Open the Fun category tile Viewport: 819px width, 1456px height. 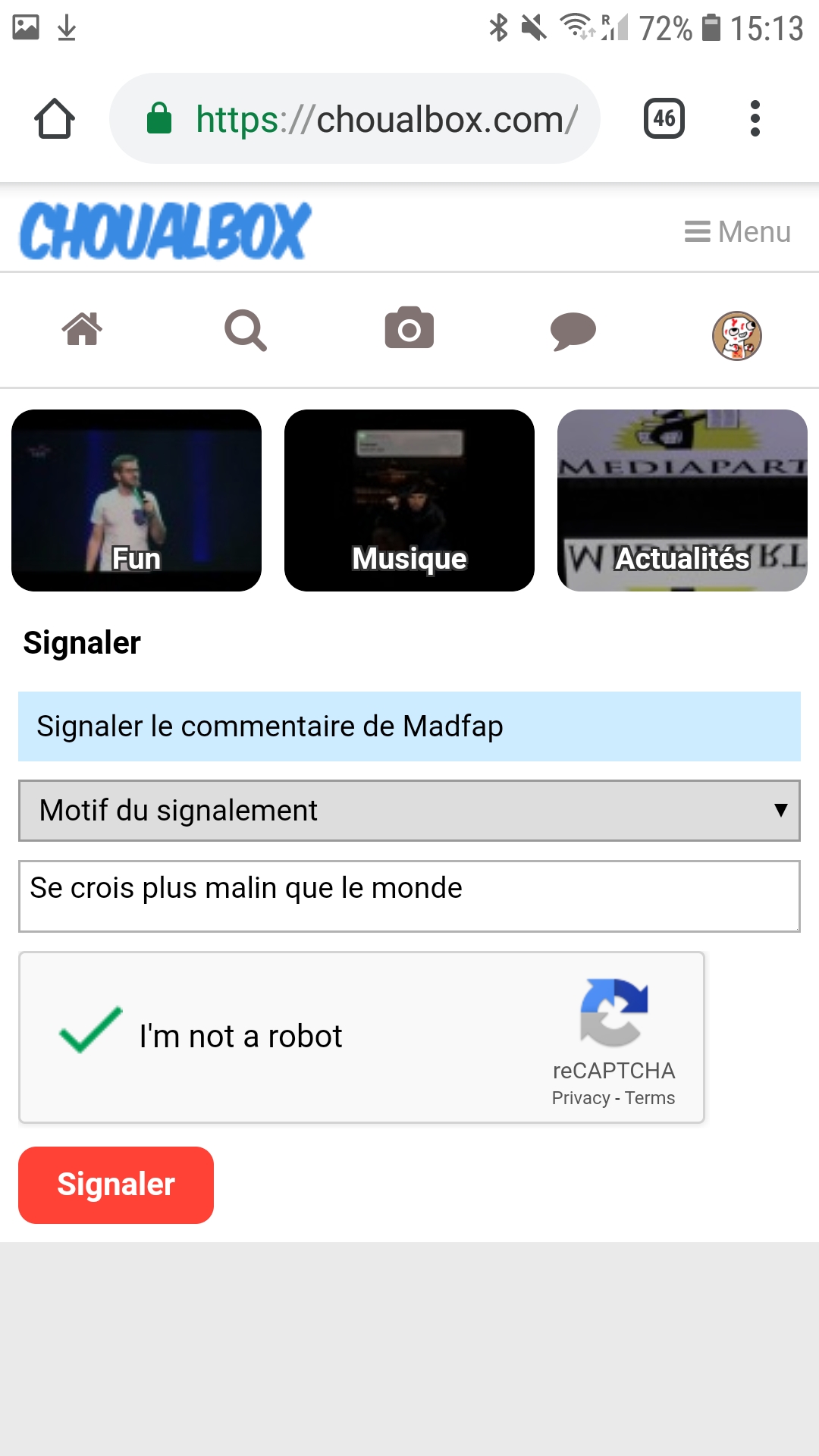[x=136, y=500]
